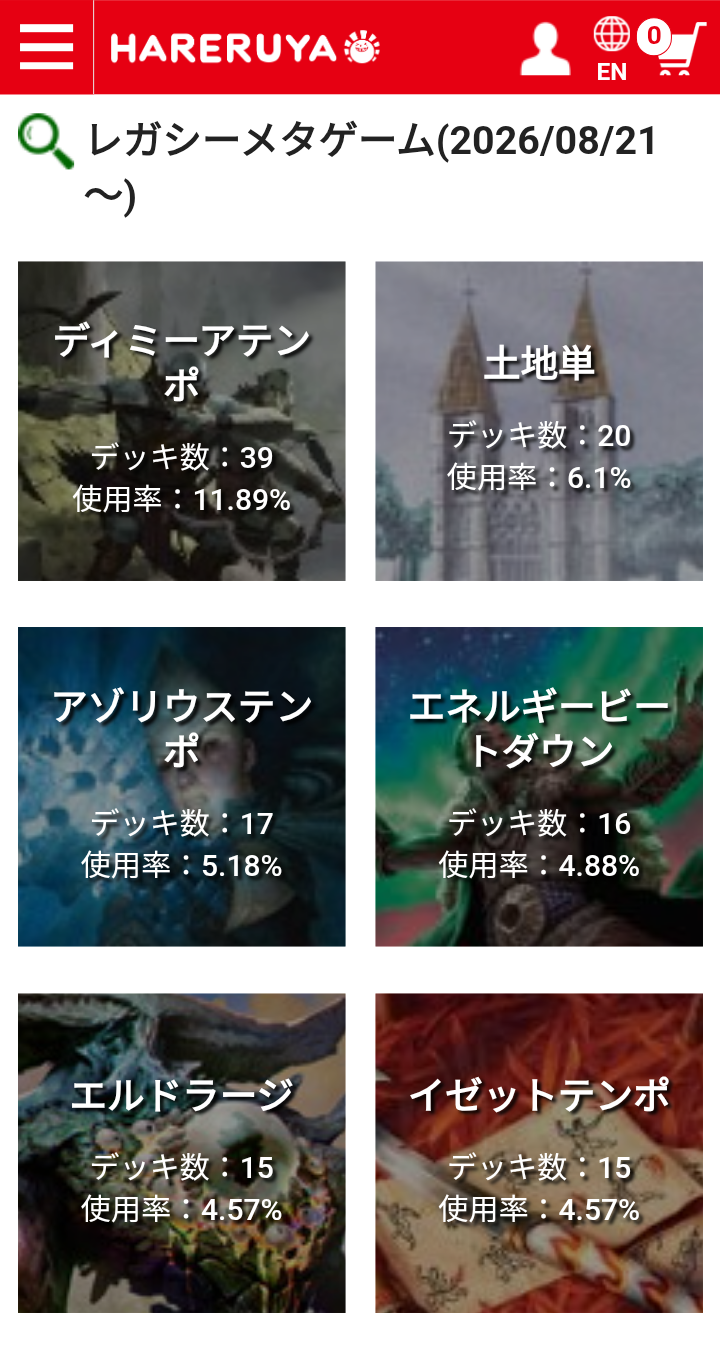This screenshot has width=720, height=1352.
Task: View the イゼットテンポ deck card
Action: pyautogui.click(x=539, y=1153)
